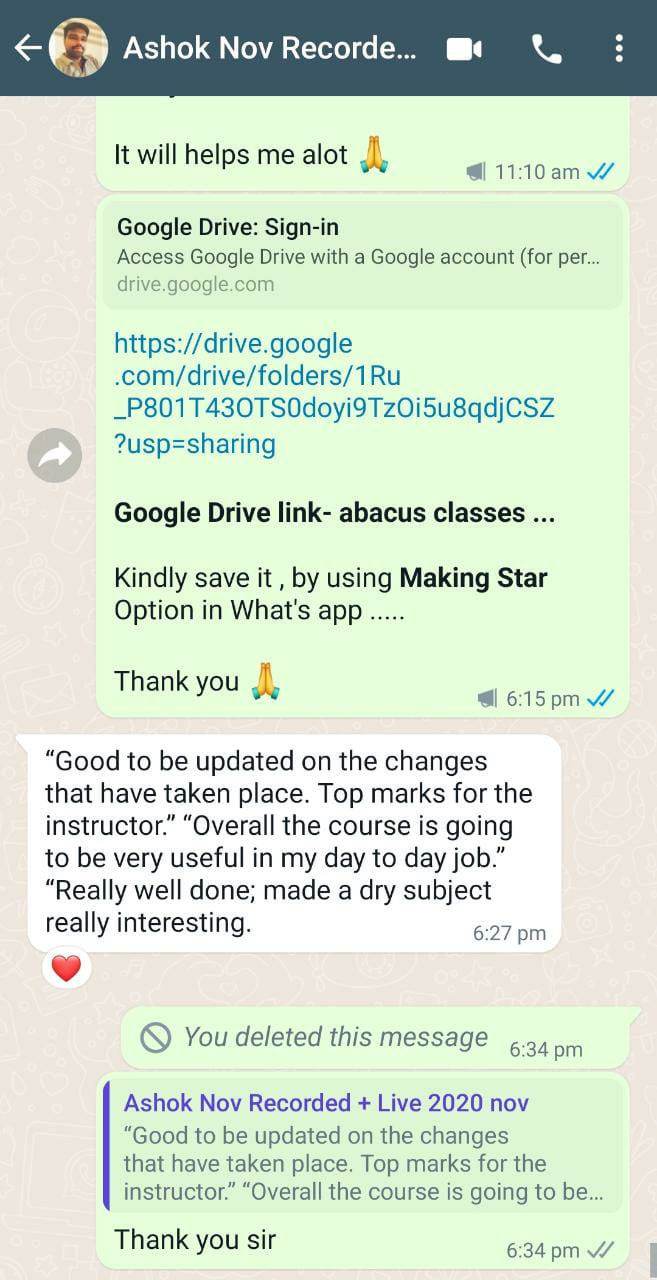Open the Google Drive Sign-in link preview
The width and height of the screenshot is (657, 1280).
click(x=362, y=255)
